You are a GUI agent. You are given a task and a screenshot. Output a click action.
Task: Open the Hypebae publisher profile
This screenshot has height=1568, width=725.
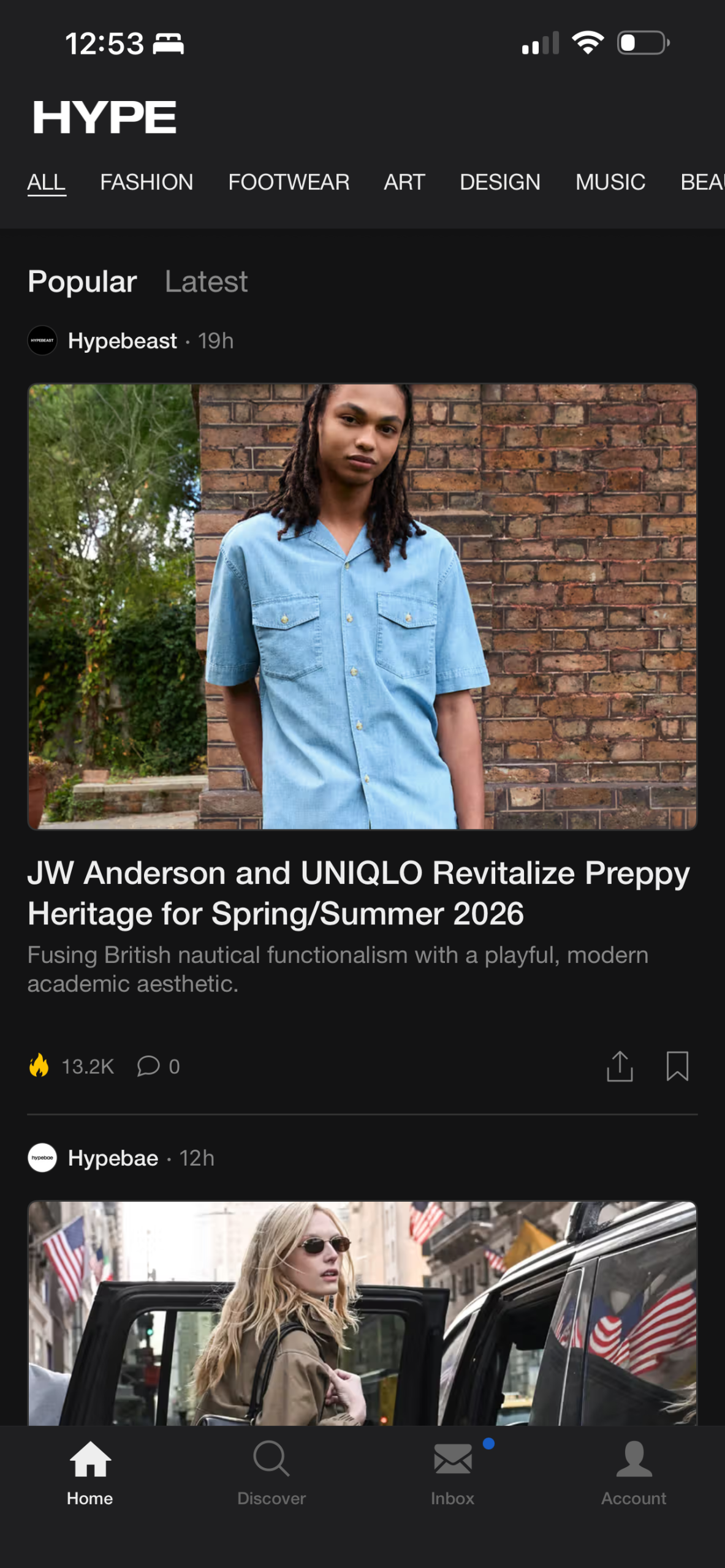(x=113, y=1158)
